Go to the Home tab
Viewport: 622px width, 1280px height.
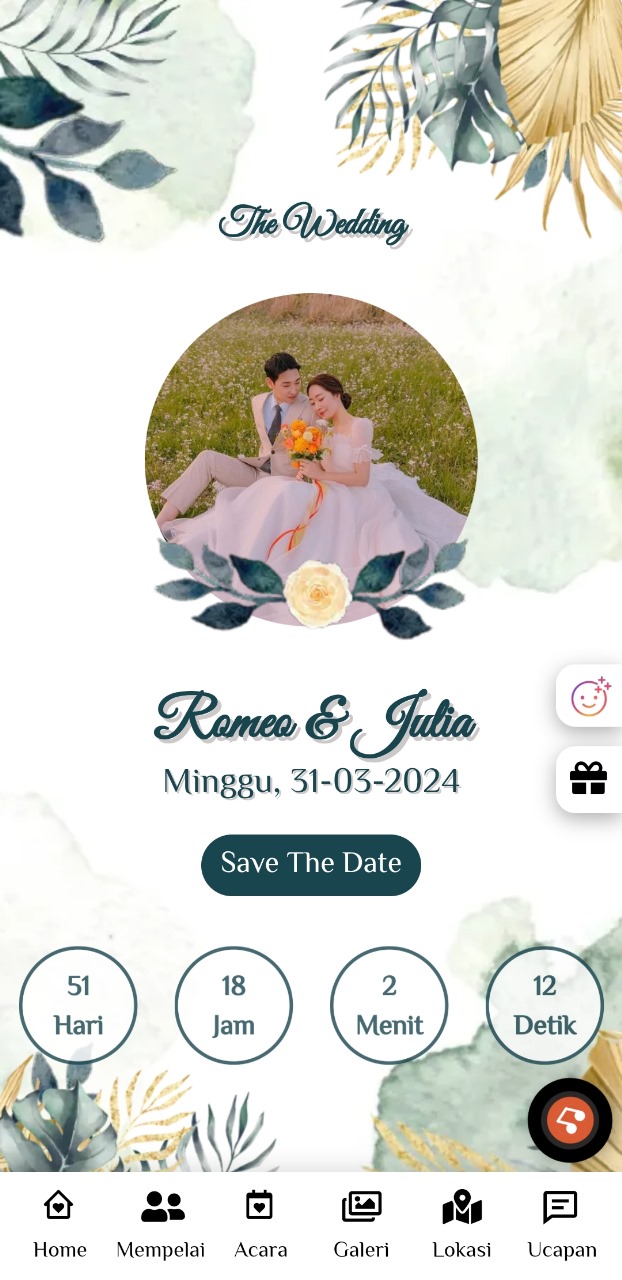coord(60,1223)
